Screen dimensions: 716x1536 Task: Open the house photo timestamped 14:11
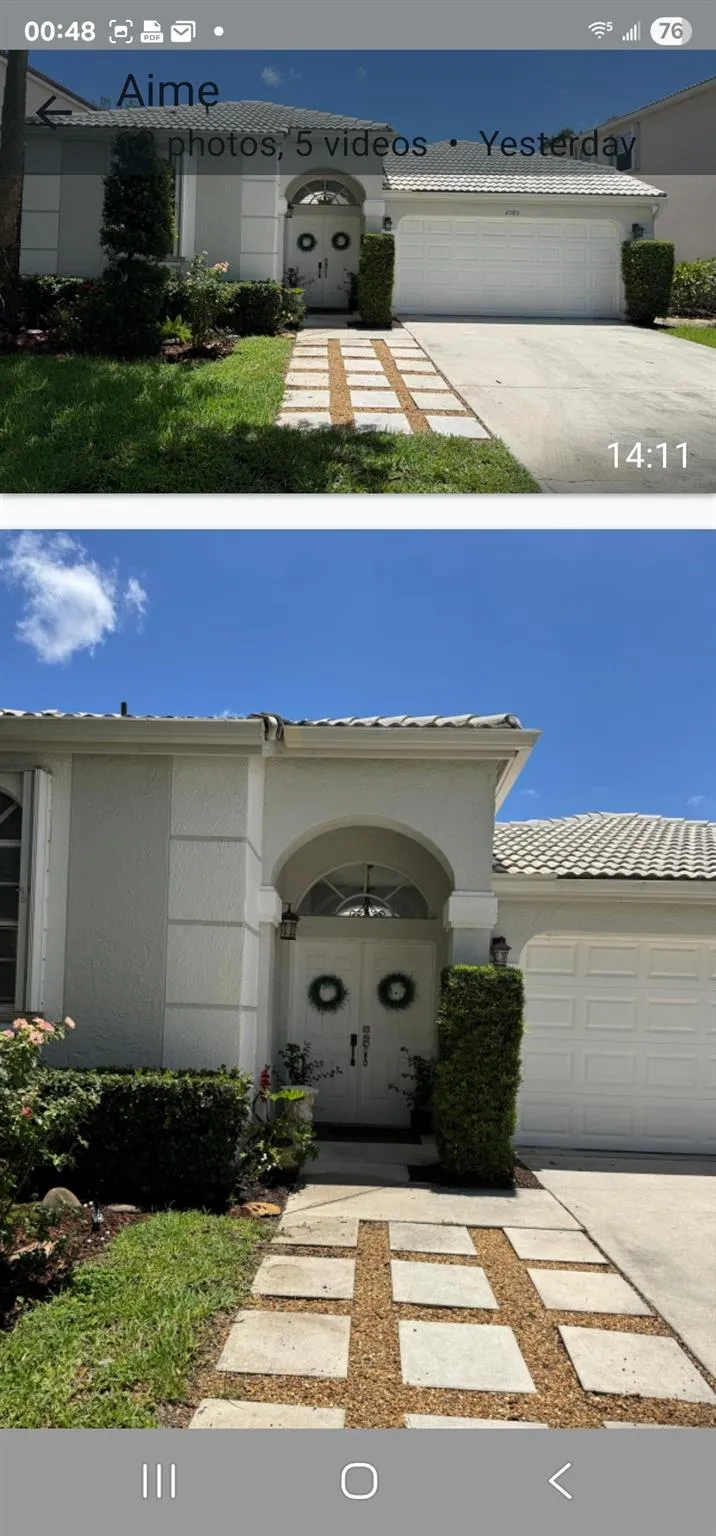[358, 300]
